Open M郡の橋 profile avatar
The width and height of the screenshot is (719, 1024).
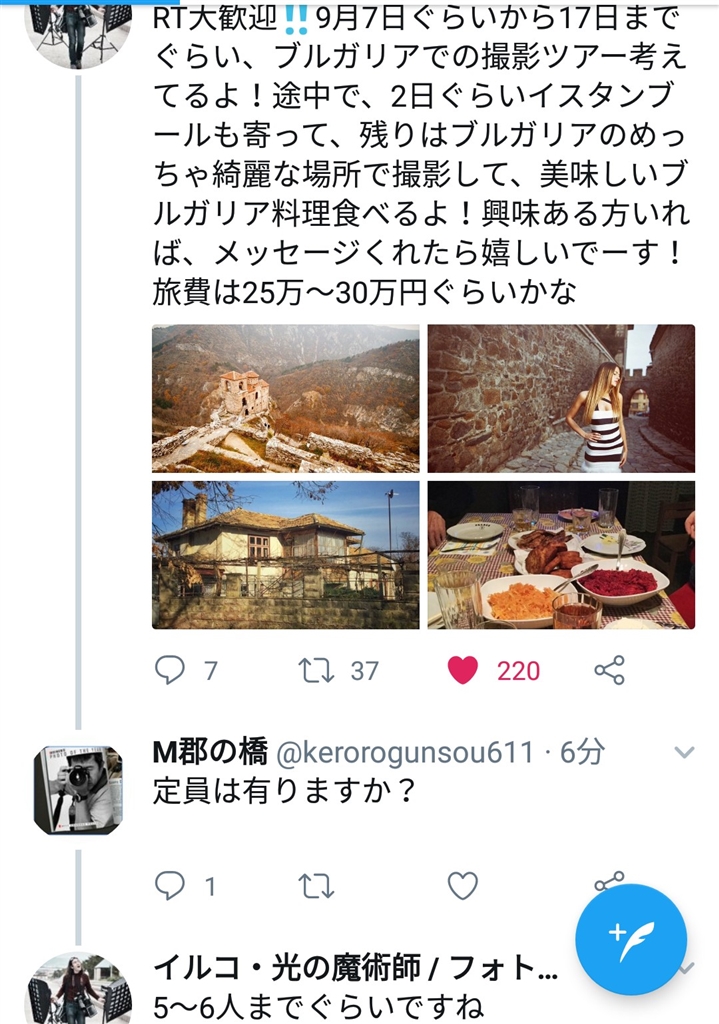78,790
